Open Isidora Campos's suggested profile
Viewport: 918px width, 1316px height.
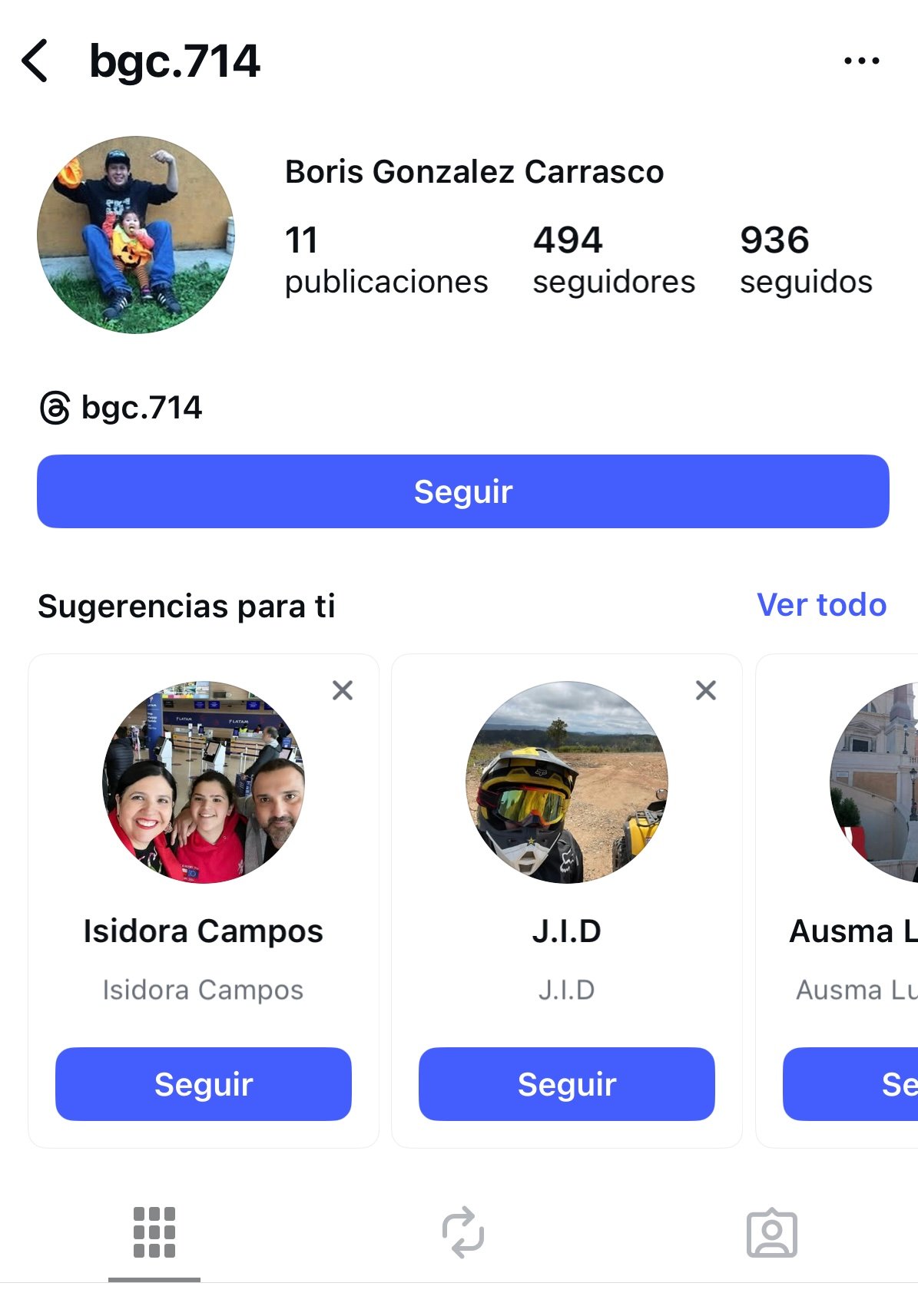coord(204,782)
